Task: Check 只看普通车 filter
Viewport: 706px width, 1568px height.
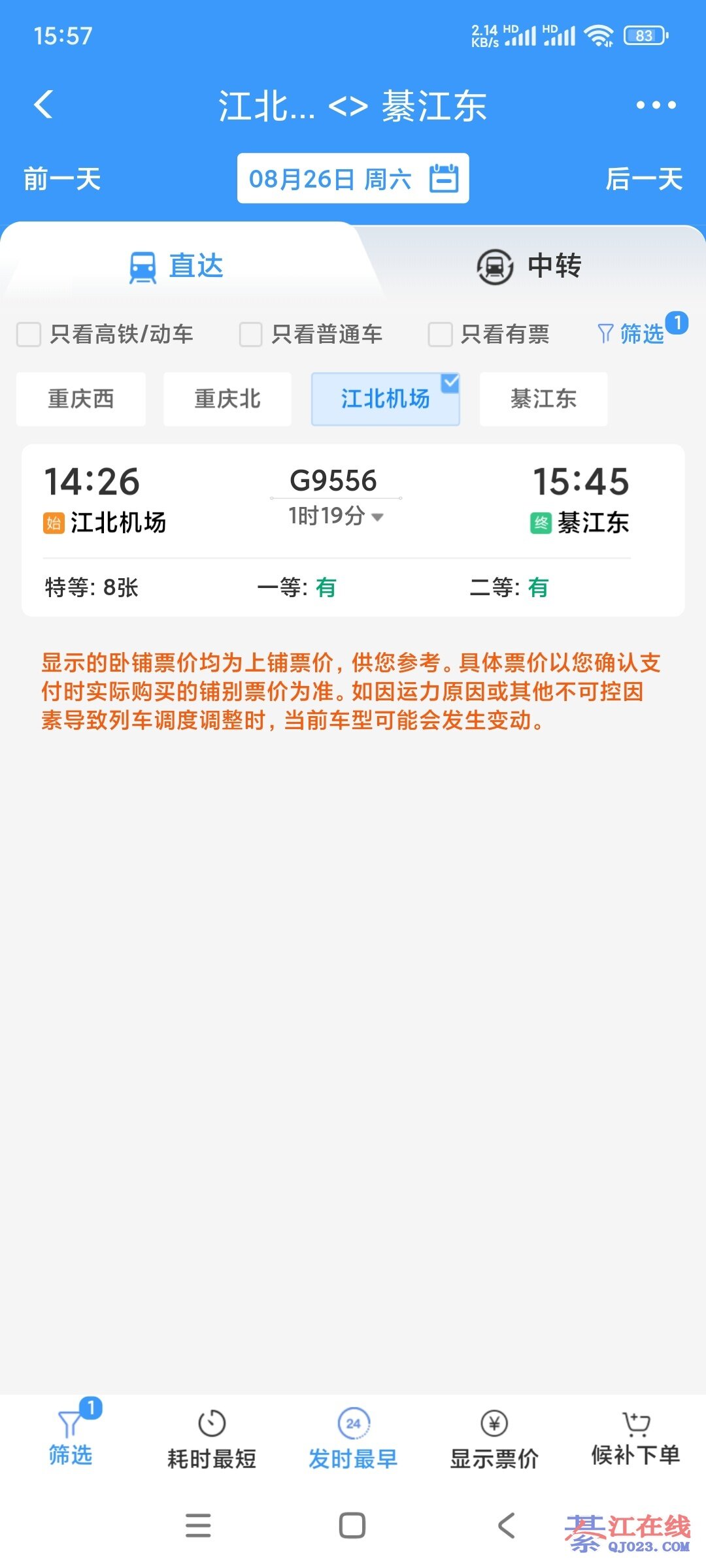Action: pos(251,335)
